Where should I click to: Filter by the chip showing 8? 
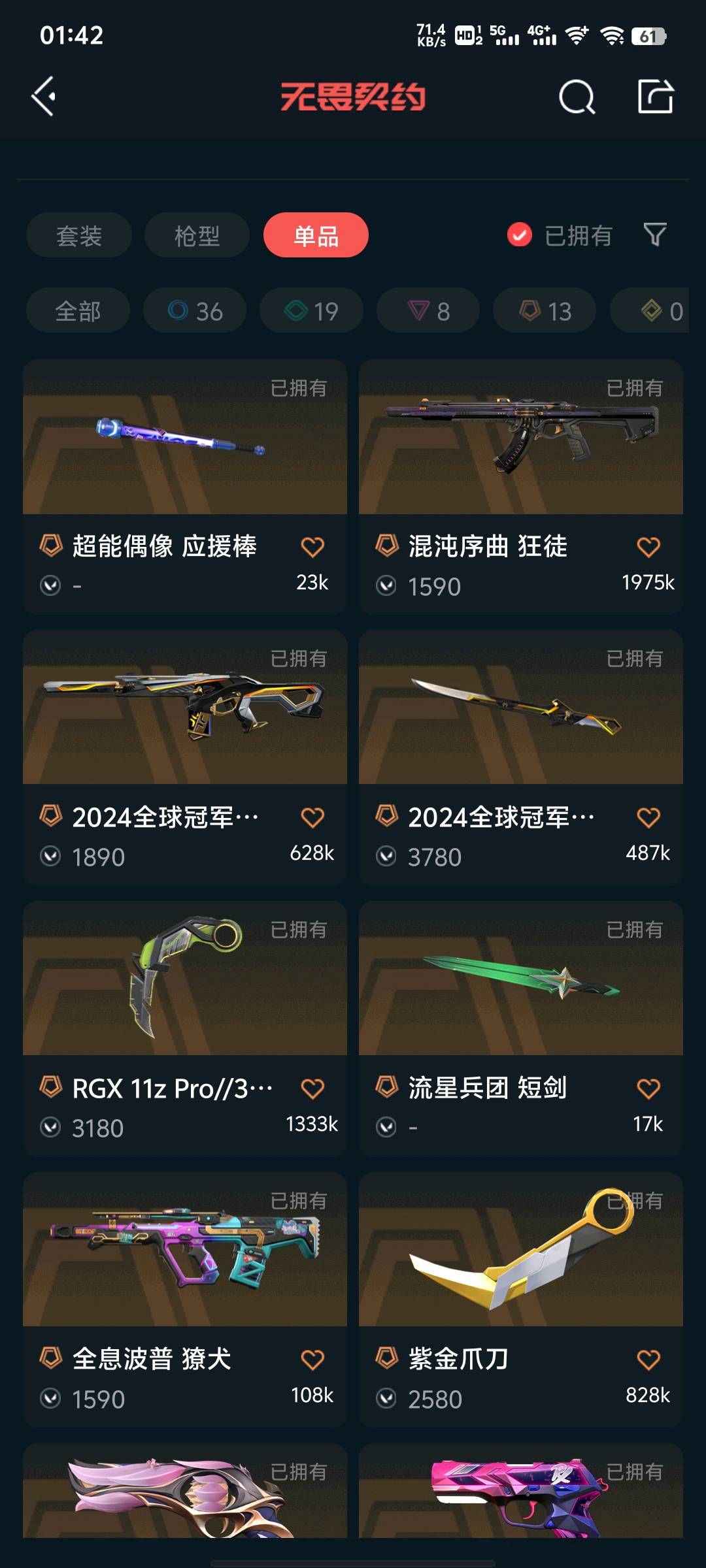pyautogui.click(x=428, y=311)
